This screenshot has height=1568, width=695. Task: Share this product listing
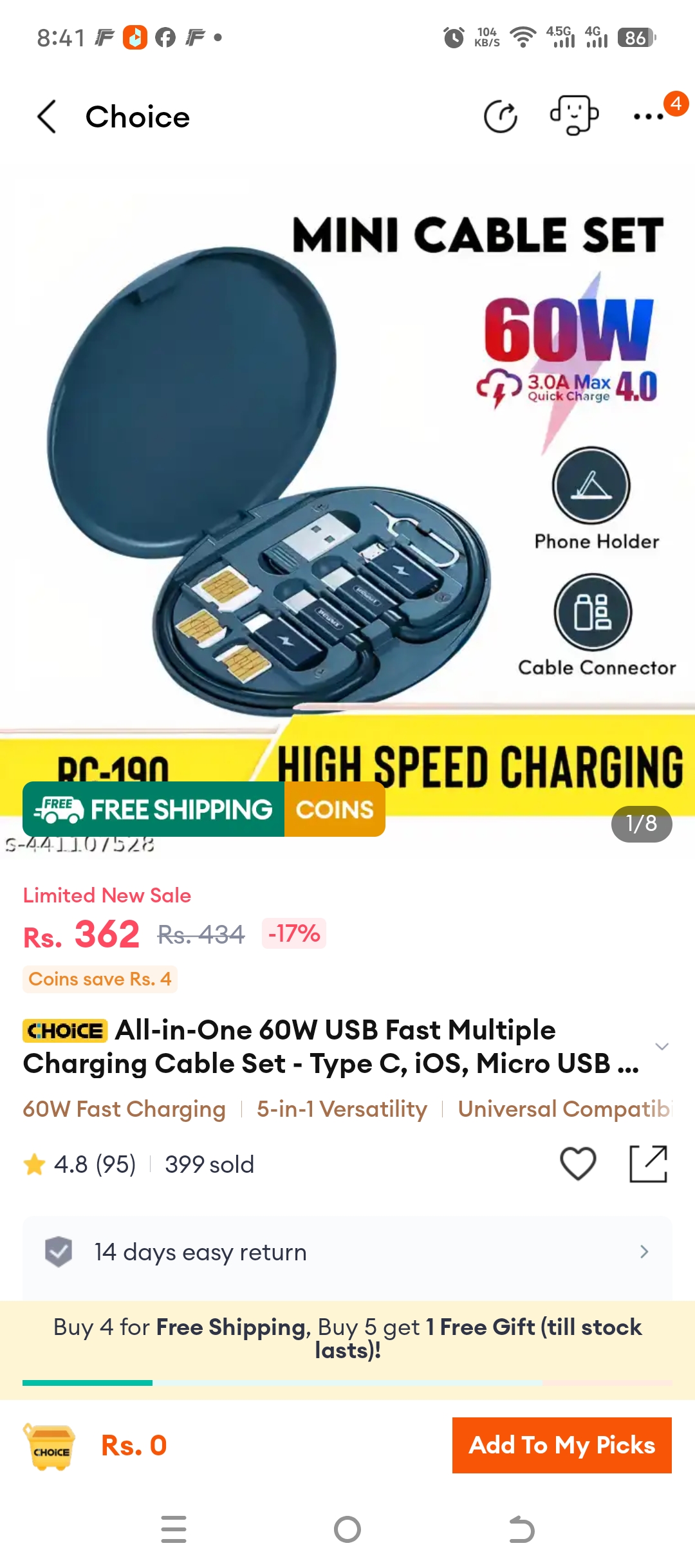648,1164
